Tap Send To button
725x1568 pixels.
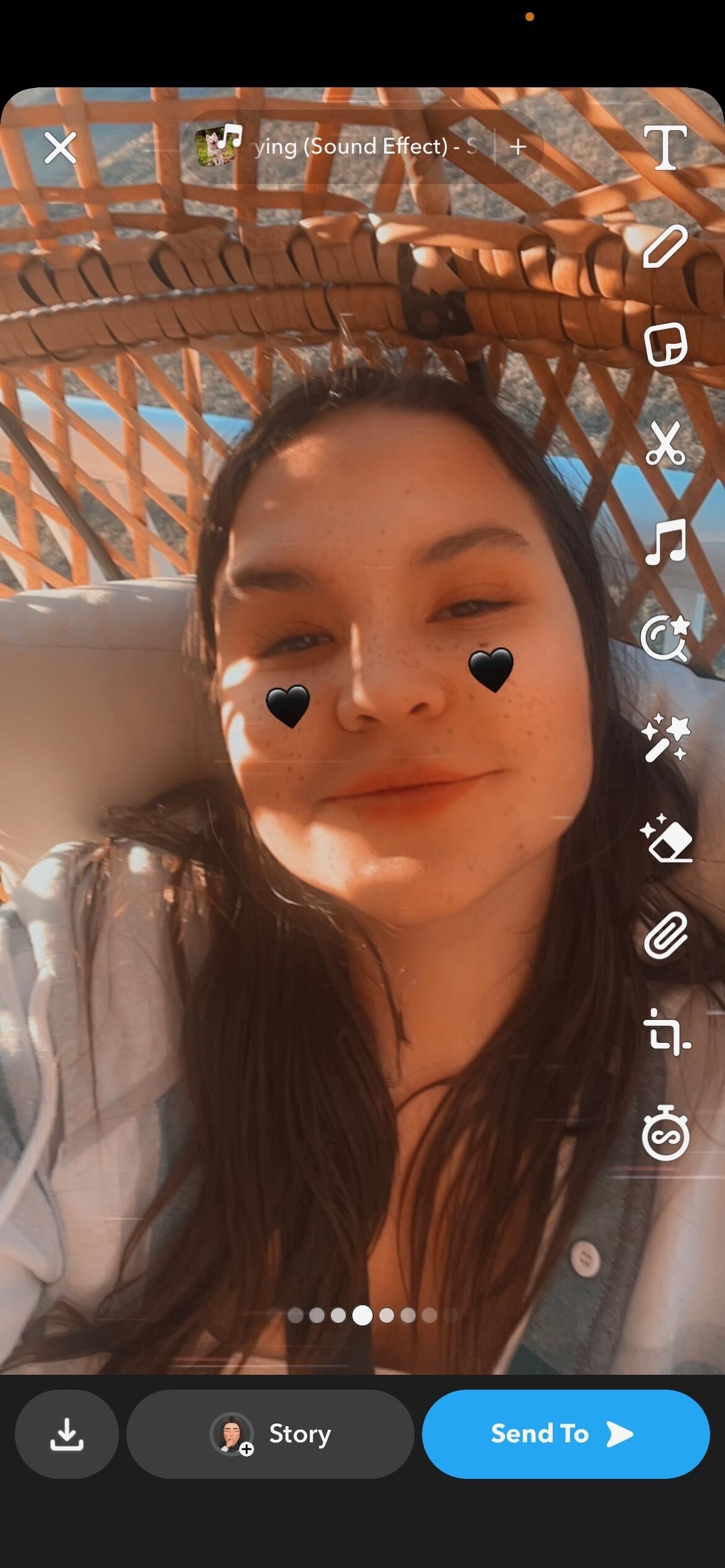coord(565,1434)
